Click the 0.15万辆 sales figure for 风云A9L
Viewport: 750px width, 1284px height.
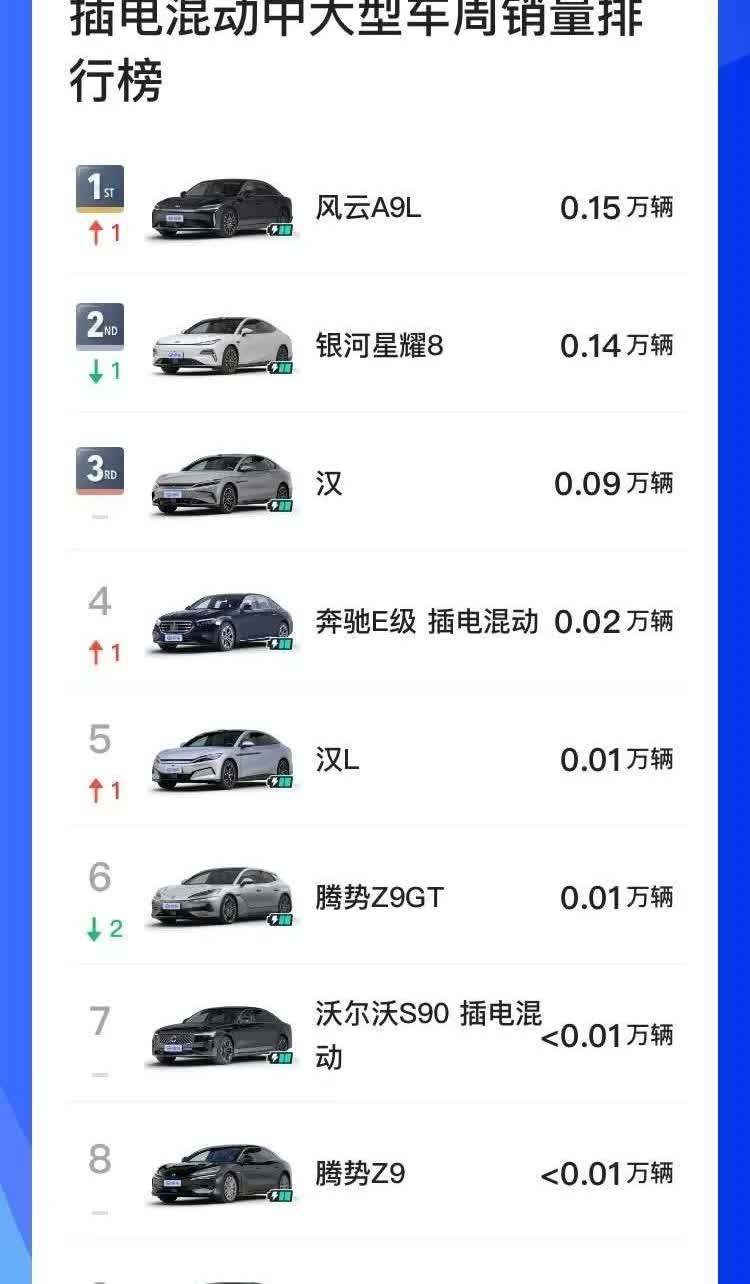618,208
